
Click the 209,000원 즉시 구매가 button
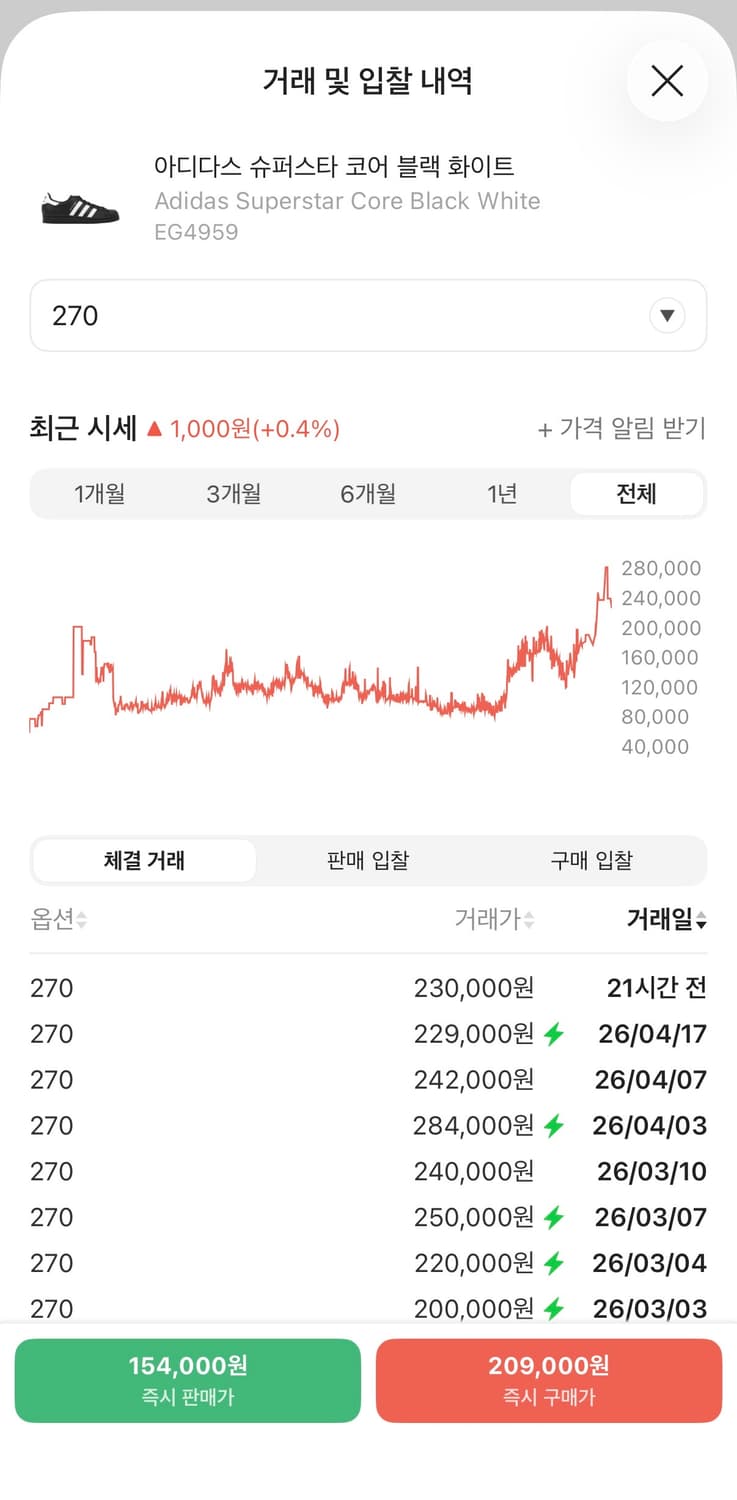pos(549,1380)
